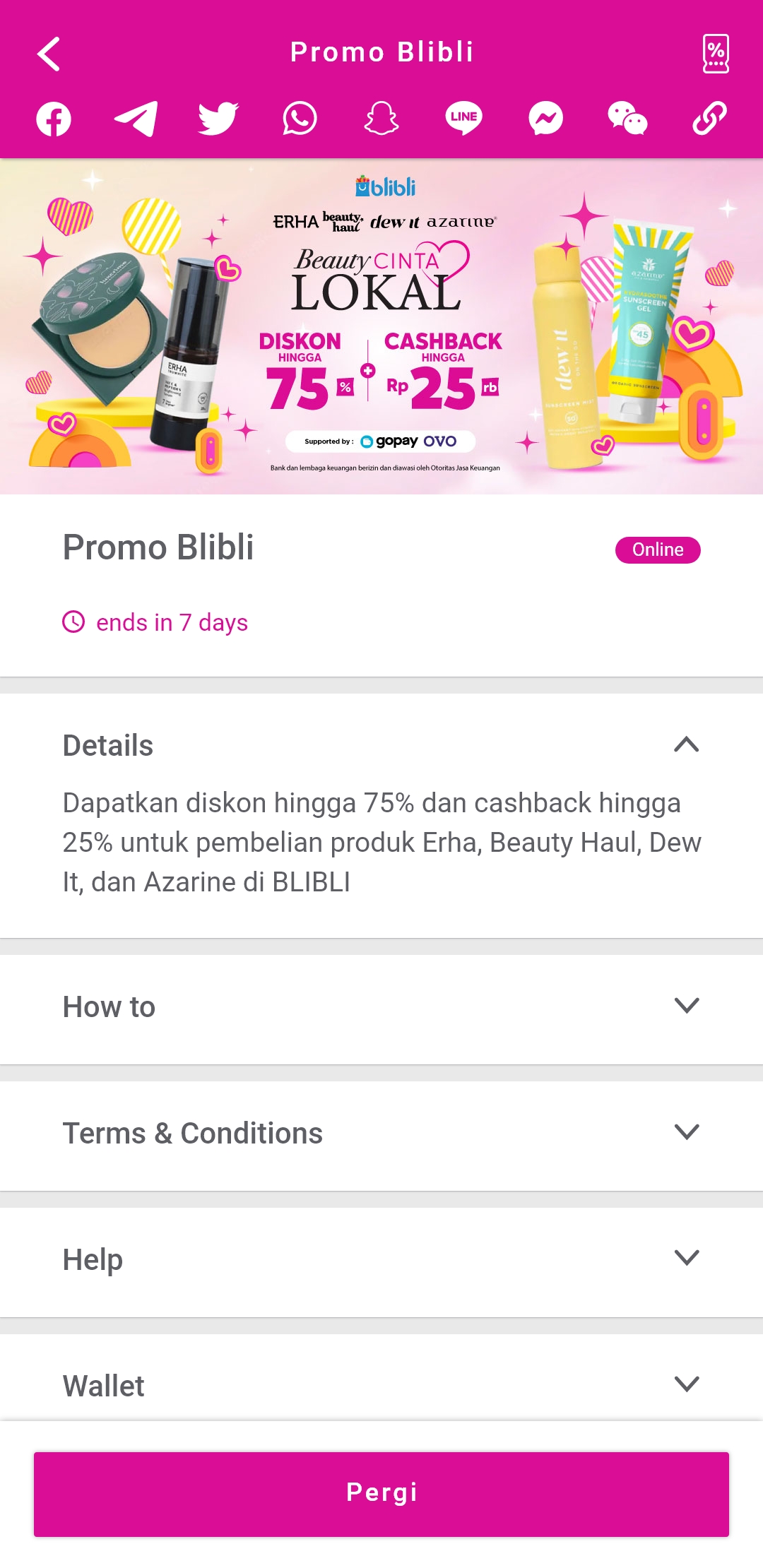Go back using the arrow icon

coord(49,54)
